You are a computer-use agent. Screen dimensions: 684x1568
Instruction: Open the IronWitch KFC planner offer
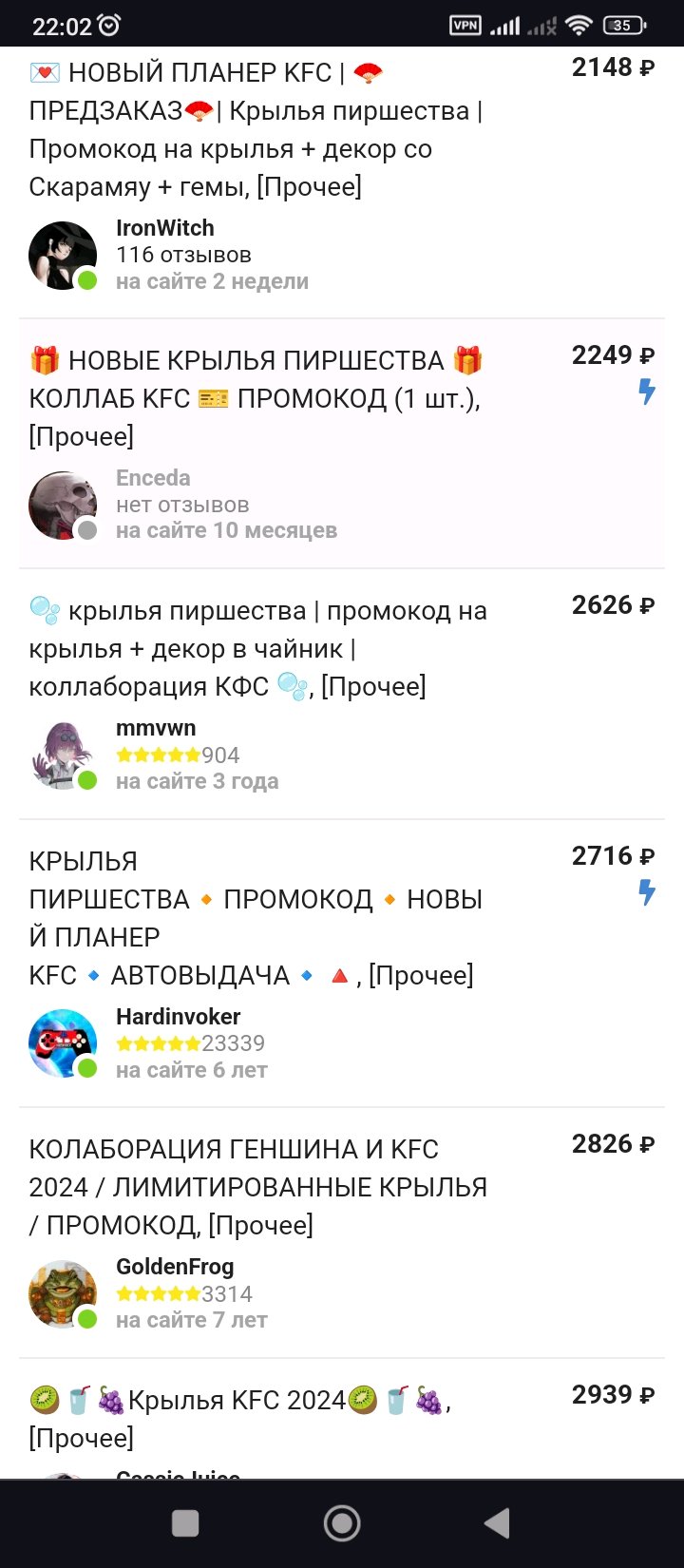coord(256,129)
